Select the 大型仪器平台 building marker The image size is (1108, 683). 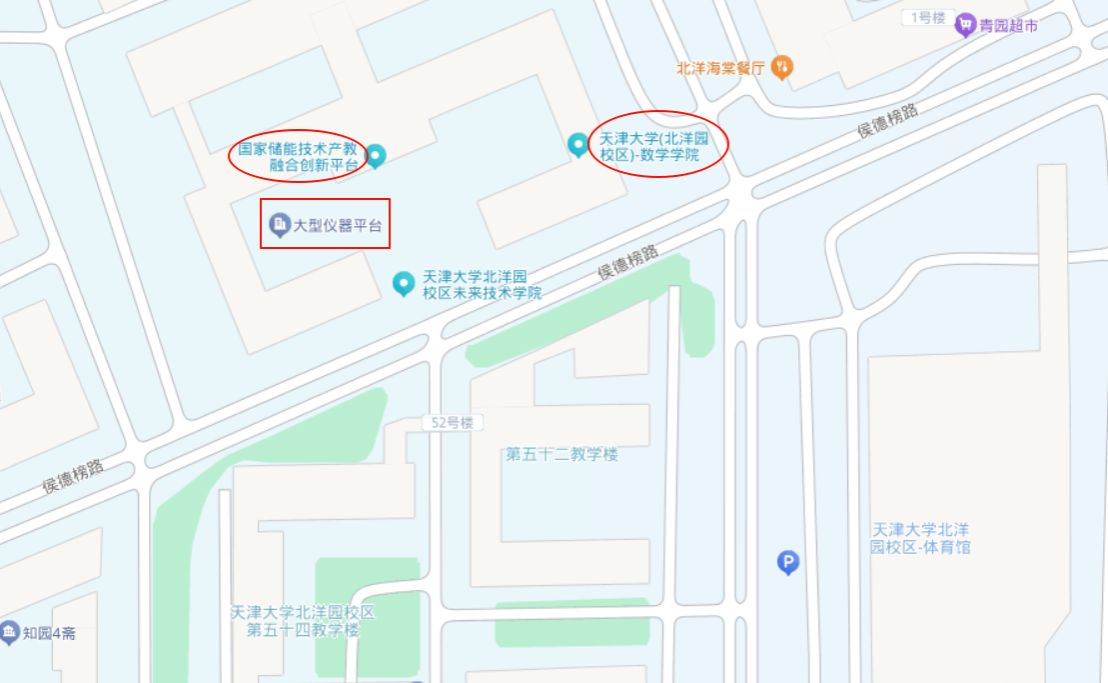pos(280,226)
